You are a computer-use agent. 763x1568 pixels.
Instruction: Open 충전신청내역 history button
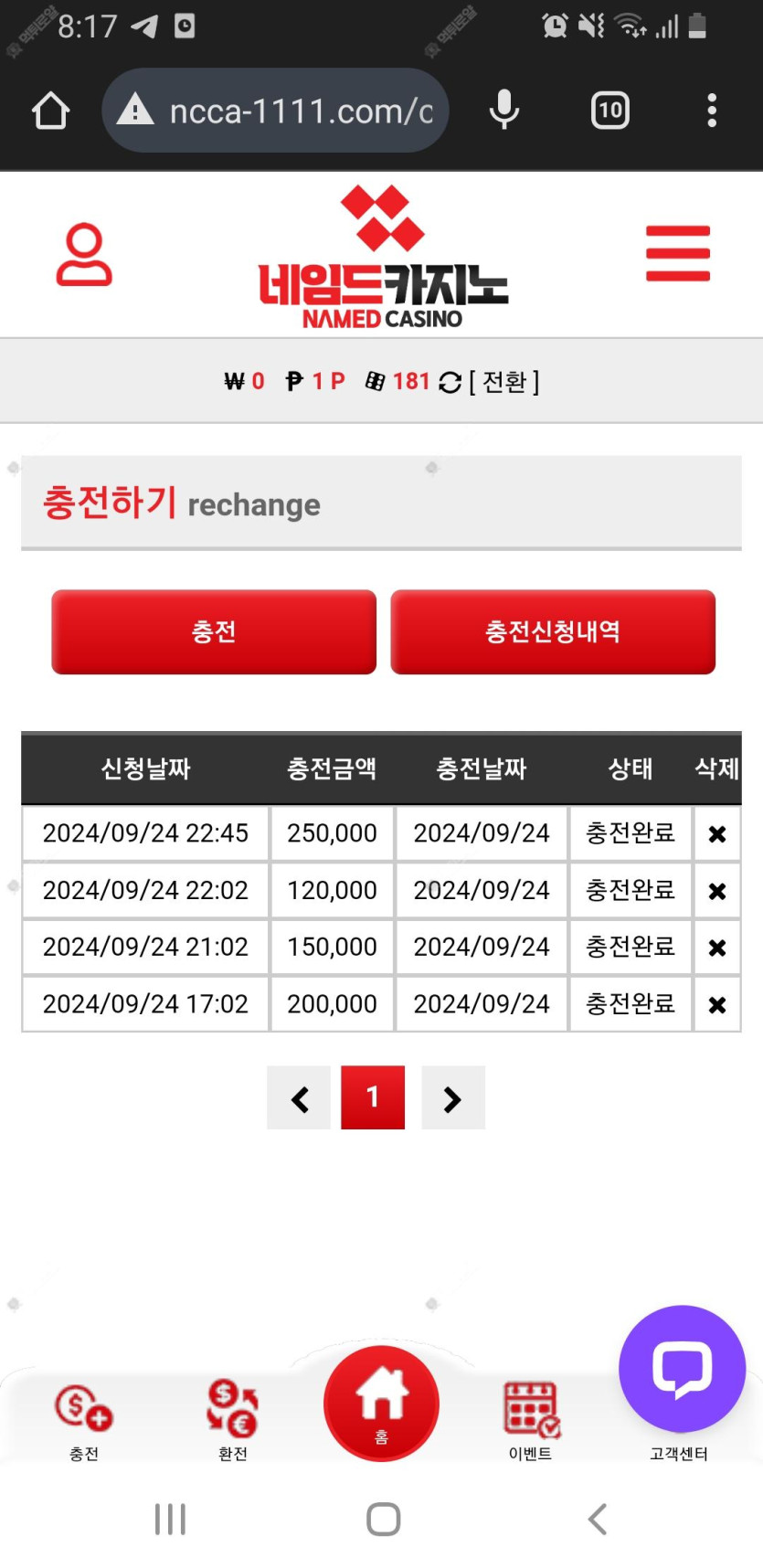tap(553, 631)
